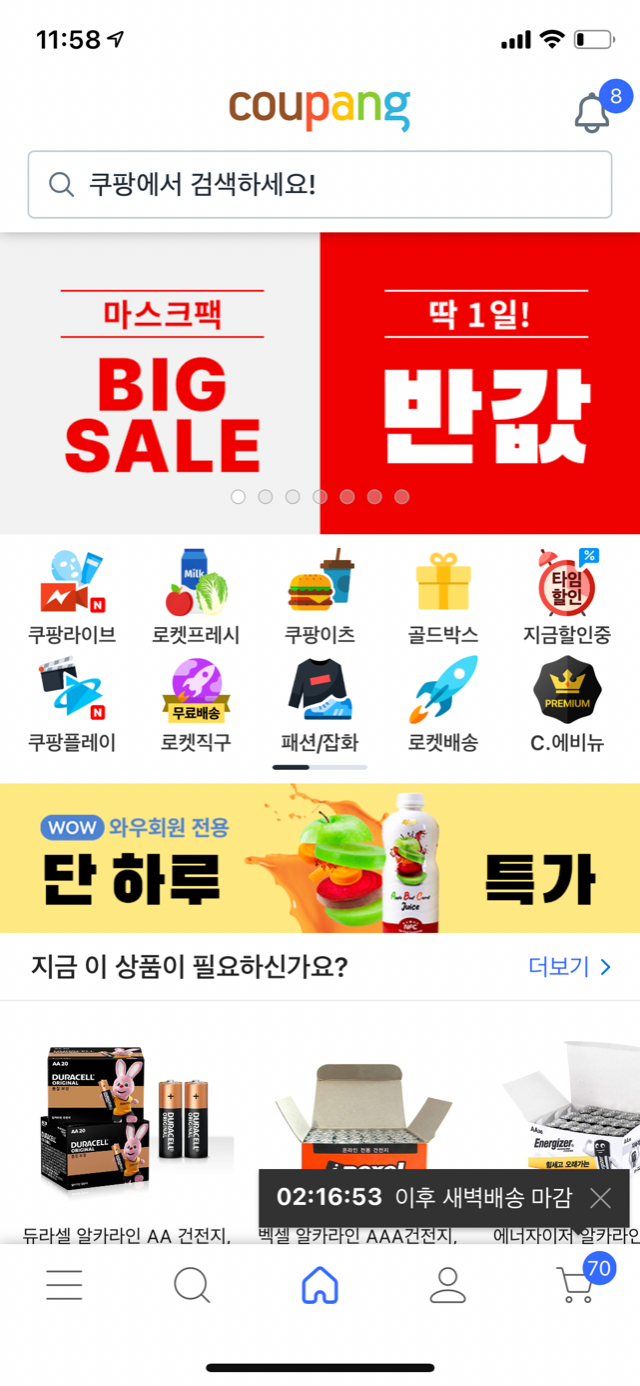The image size is (640, 1386).
Task: Open 쿠팡라이브 category
Action: tap(72, 596)
